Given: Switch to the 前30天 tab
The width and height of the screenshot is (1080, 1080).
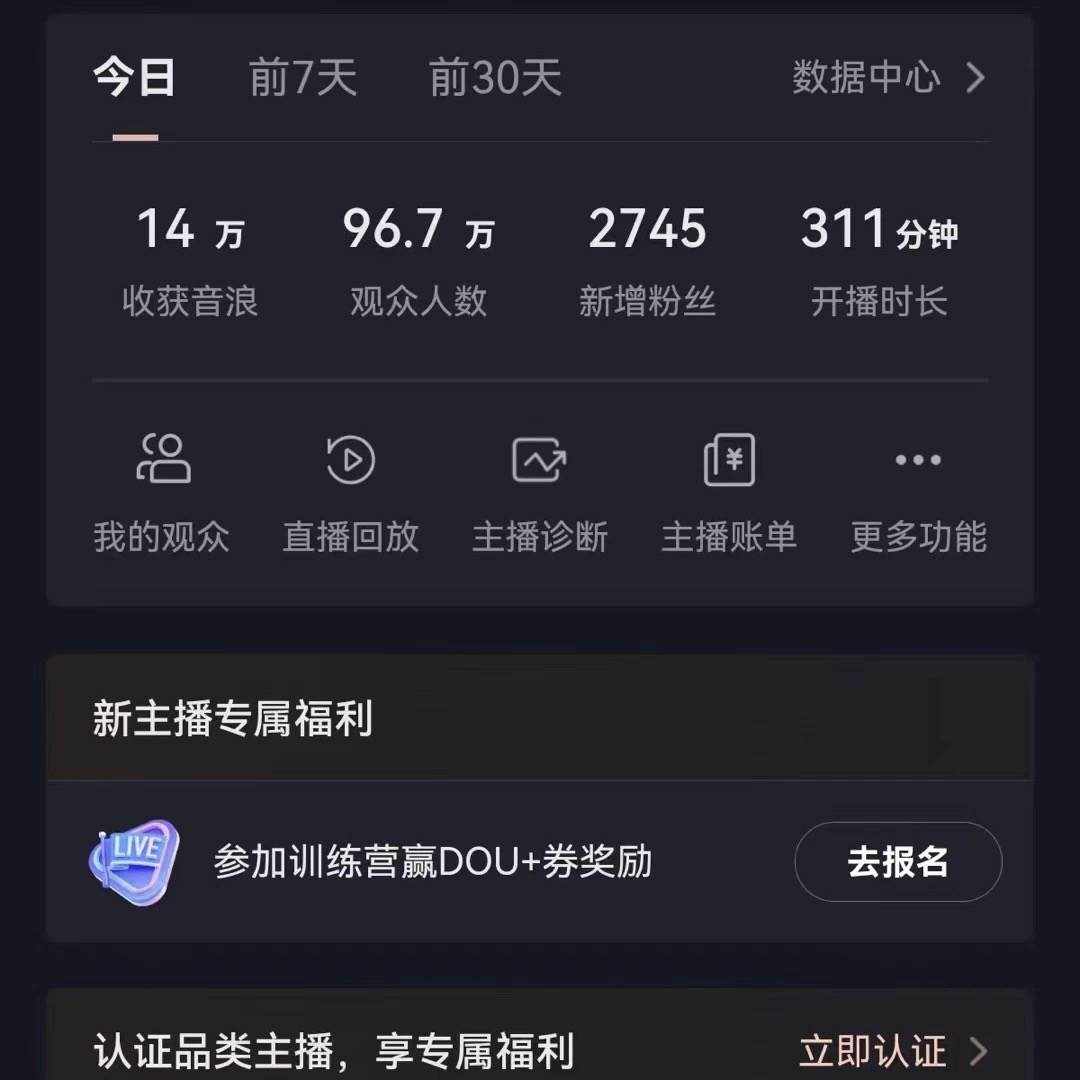Looking at the screenshot, I should tap(495, 78).
